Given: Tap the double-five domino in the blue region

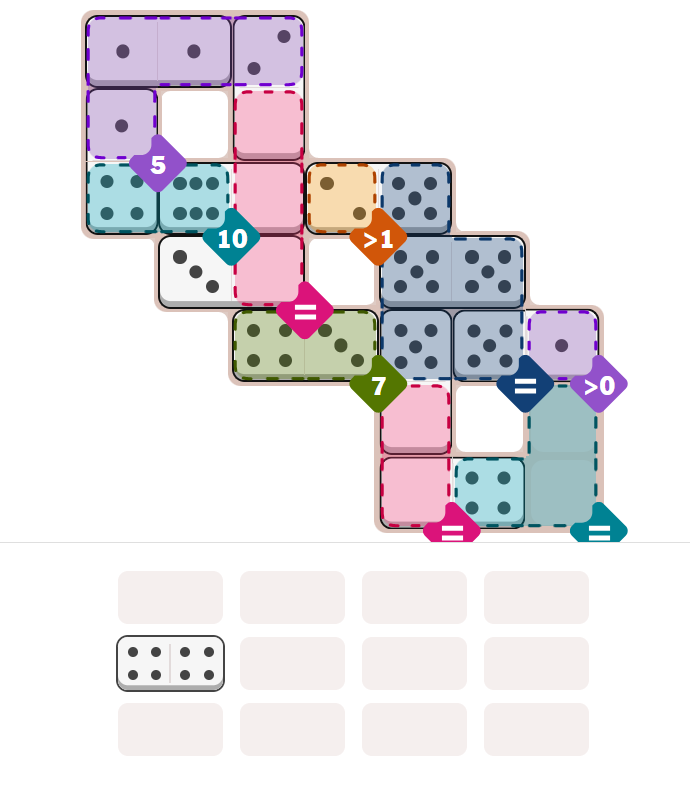Looking at the screenshot, I should point(452,271).
